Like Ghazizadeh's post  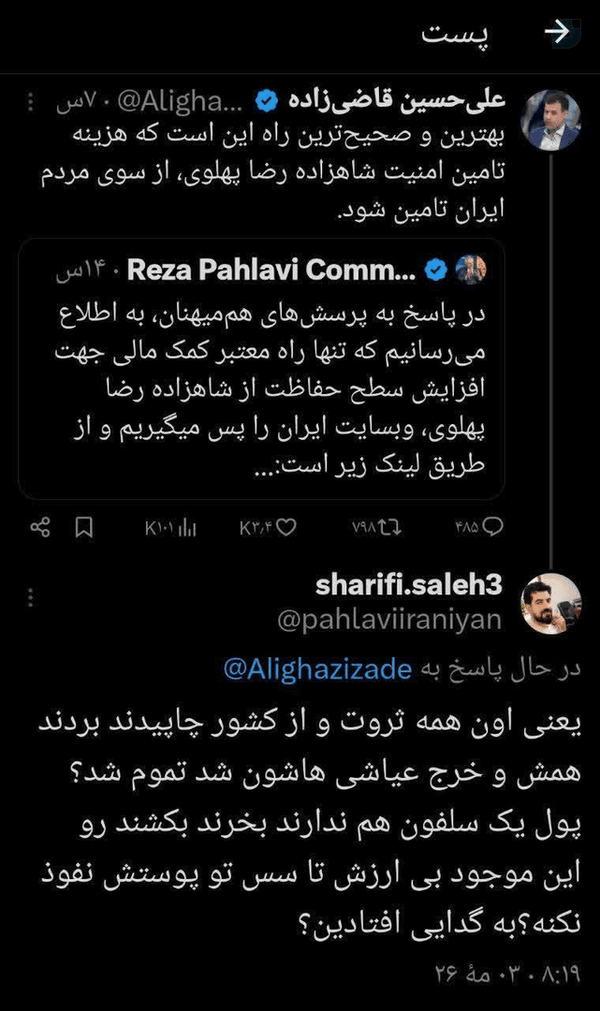(267, 529)
